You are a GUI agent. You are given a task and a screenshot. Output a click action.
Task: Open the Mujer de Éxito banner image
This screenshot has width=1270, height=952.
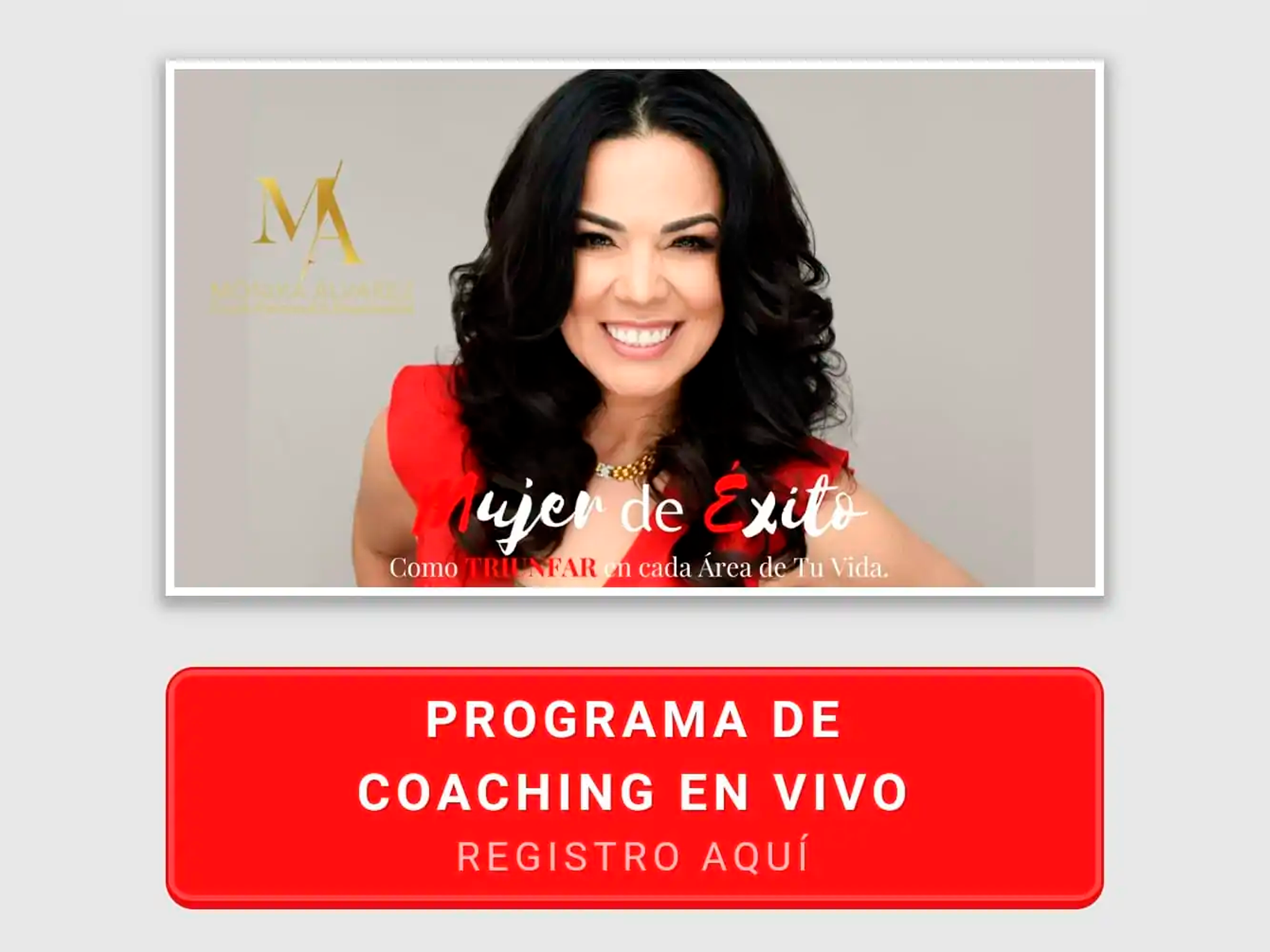(x=634, y=327)
